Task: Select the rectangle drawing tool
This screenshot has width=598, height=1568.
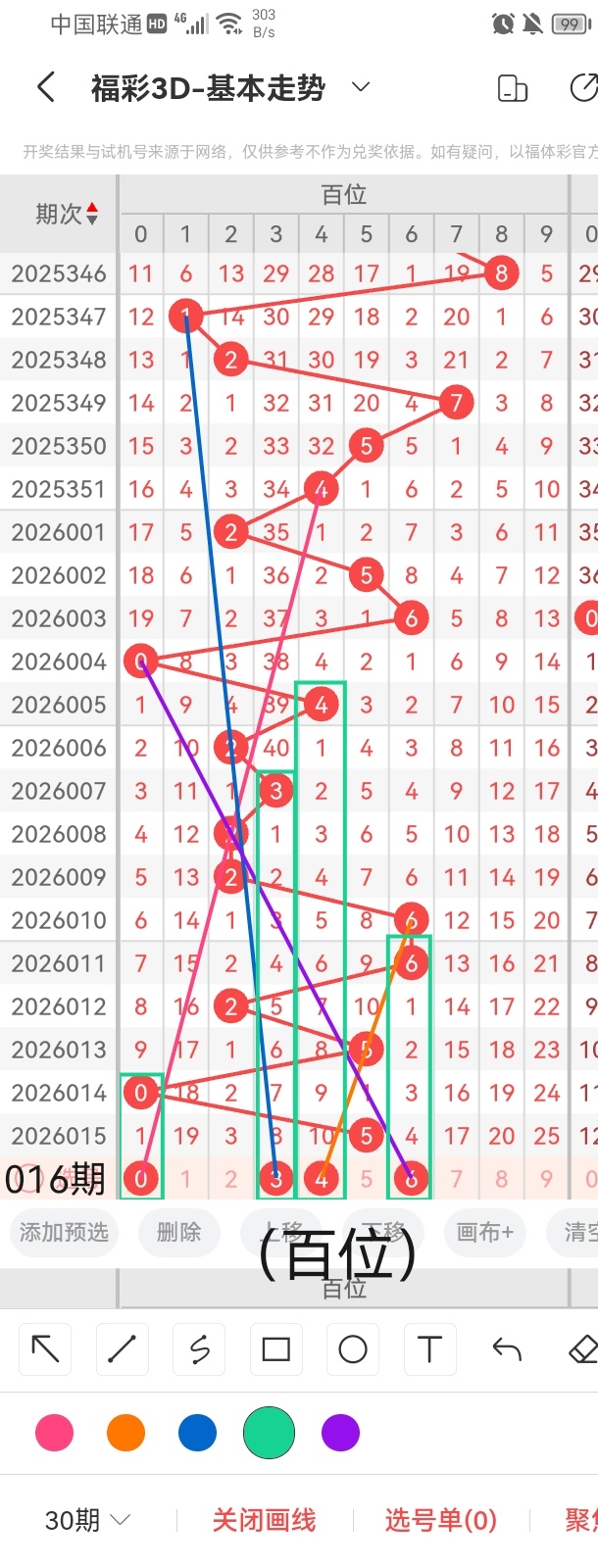Action: 275,1349
